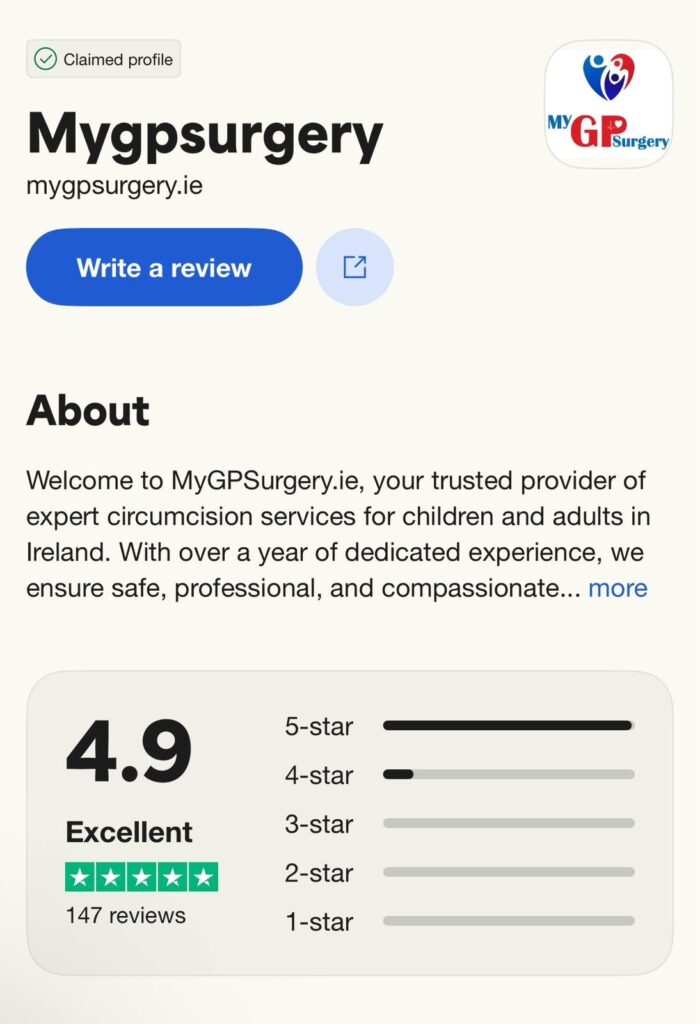Select the 2-star rating row
The image size is (700, 1024).
click(460, 872)
